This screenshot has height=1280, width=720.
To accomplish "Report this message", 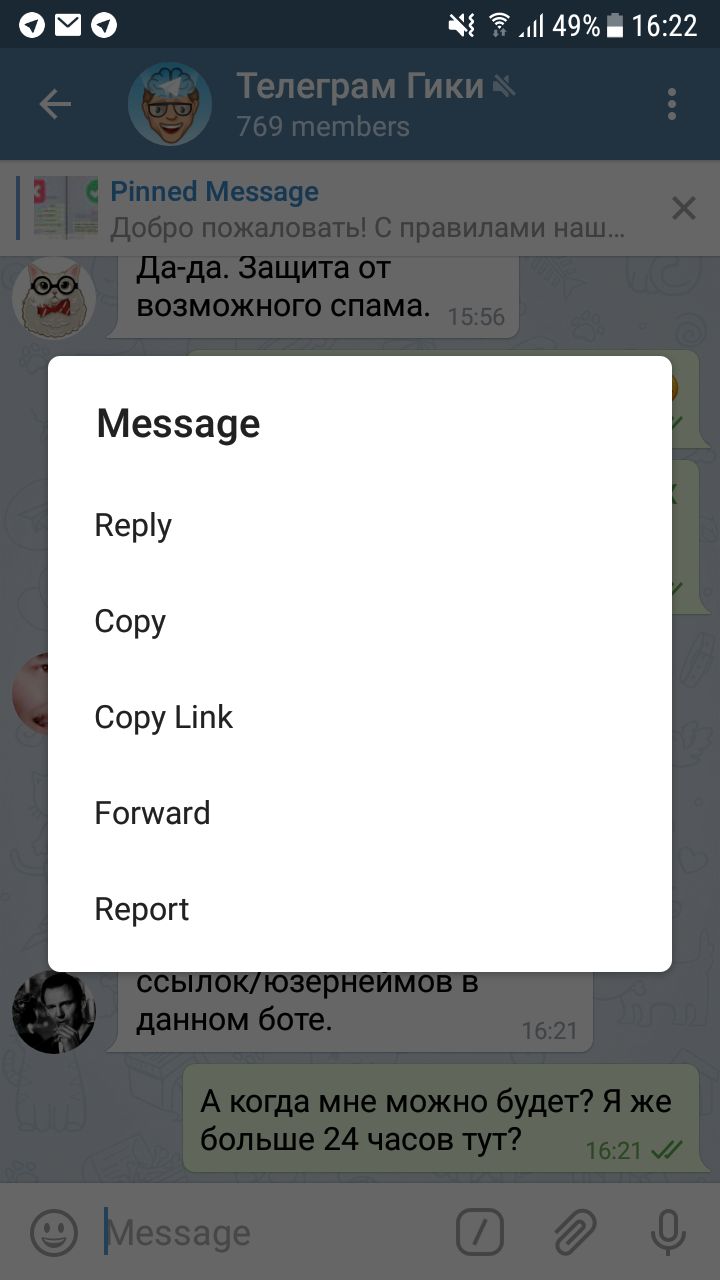I will pyautogui.click(x=141, y=909).
